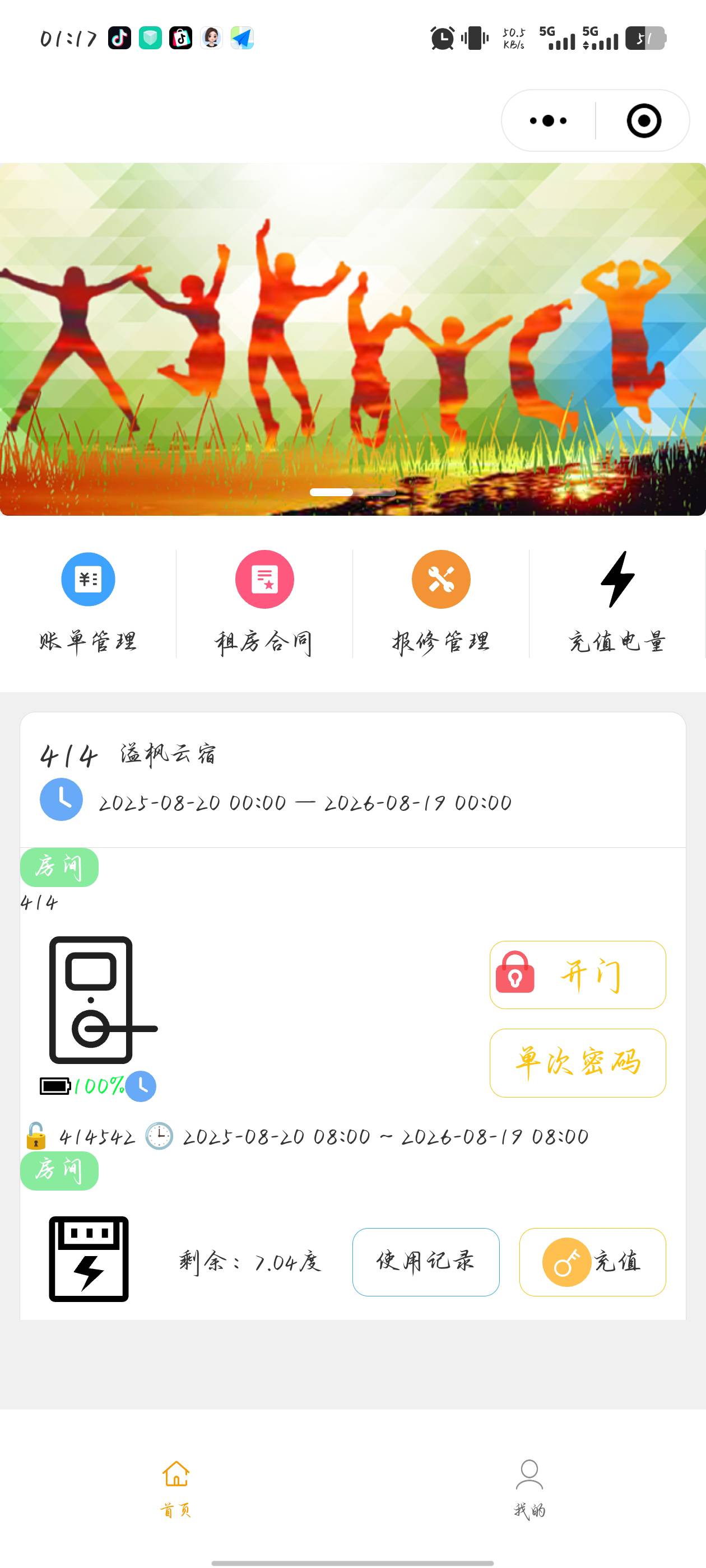Open 报修管理 repair management

pyautogui.click(x=440, y=602)
